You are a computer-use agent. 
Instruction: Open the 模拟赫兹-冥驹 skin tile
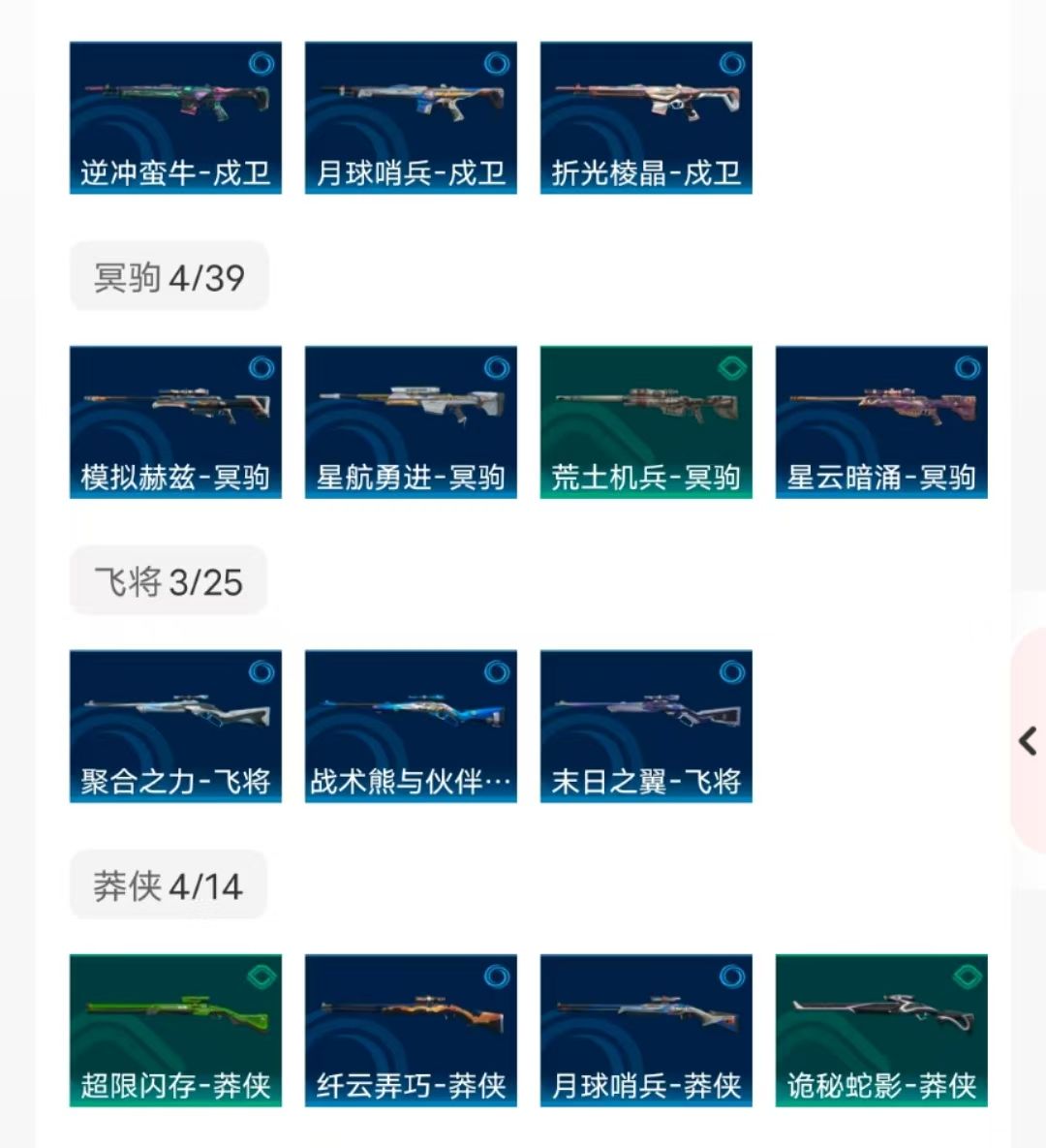(175, 421)
